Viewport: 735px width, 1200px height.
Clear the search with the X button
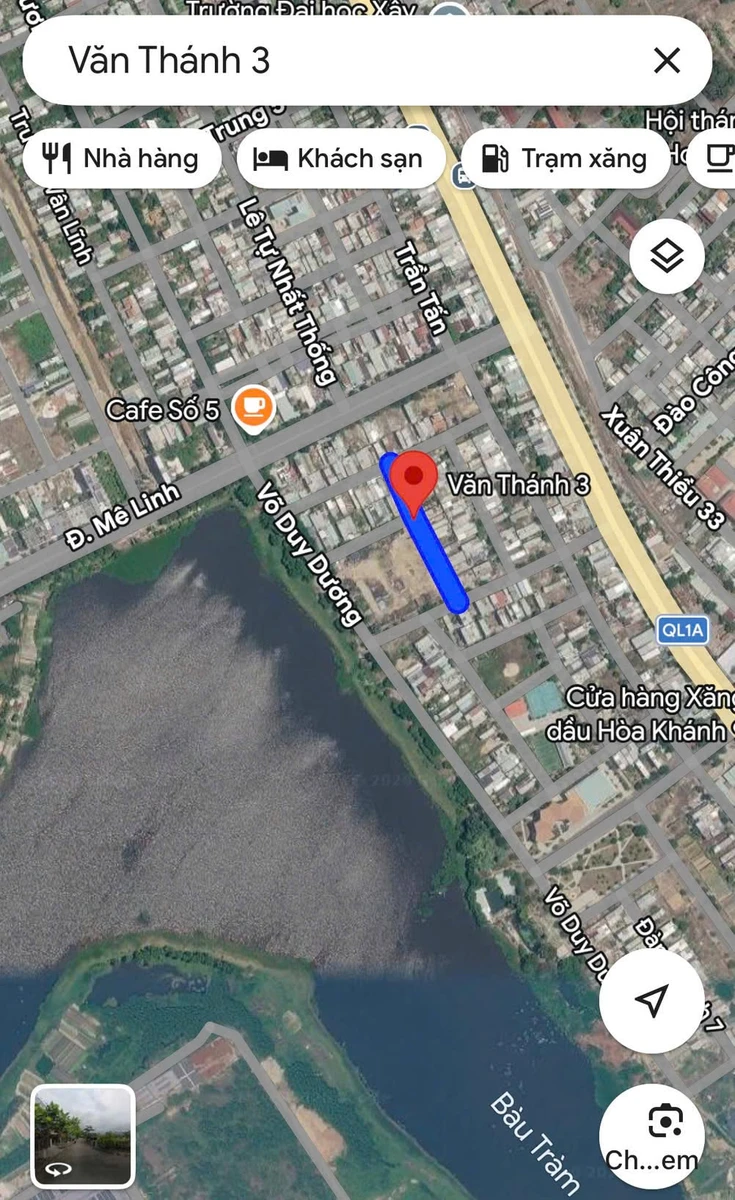[x=667, y=61]
